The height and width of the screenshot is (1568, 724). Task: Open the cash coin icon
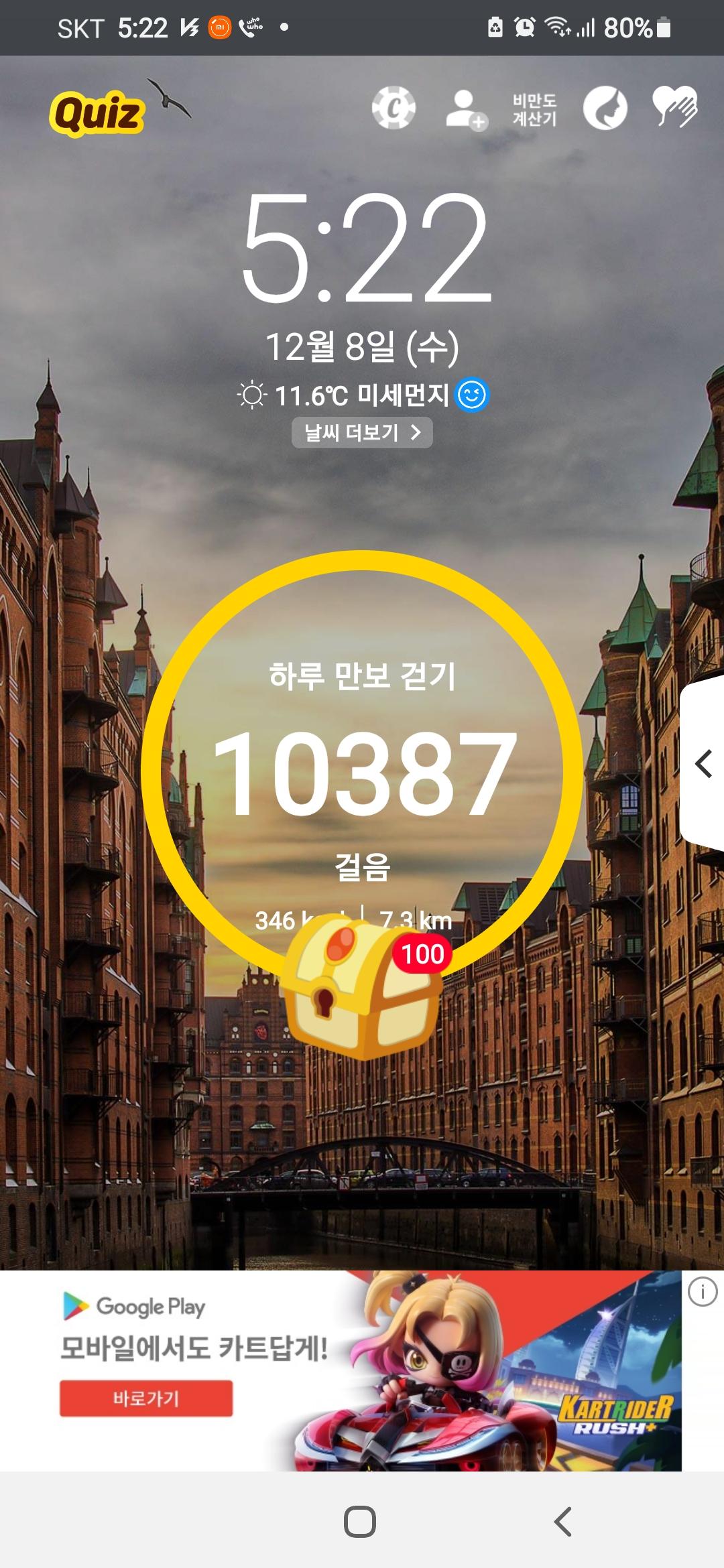[x=394, y=109]
